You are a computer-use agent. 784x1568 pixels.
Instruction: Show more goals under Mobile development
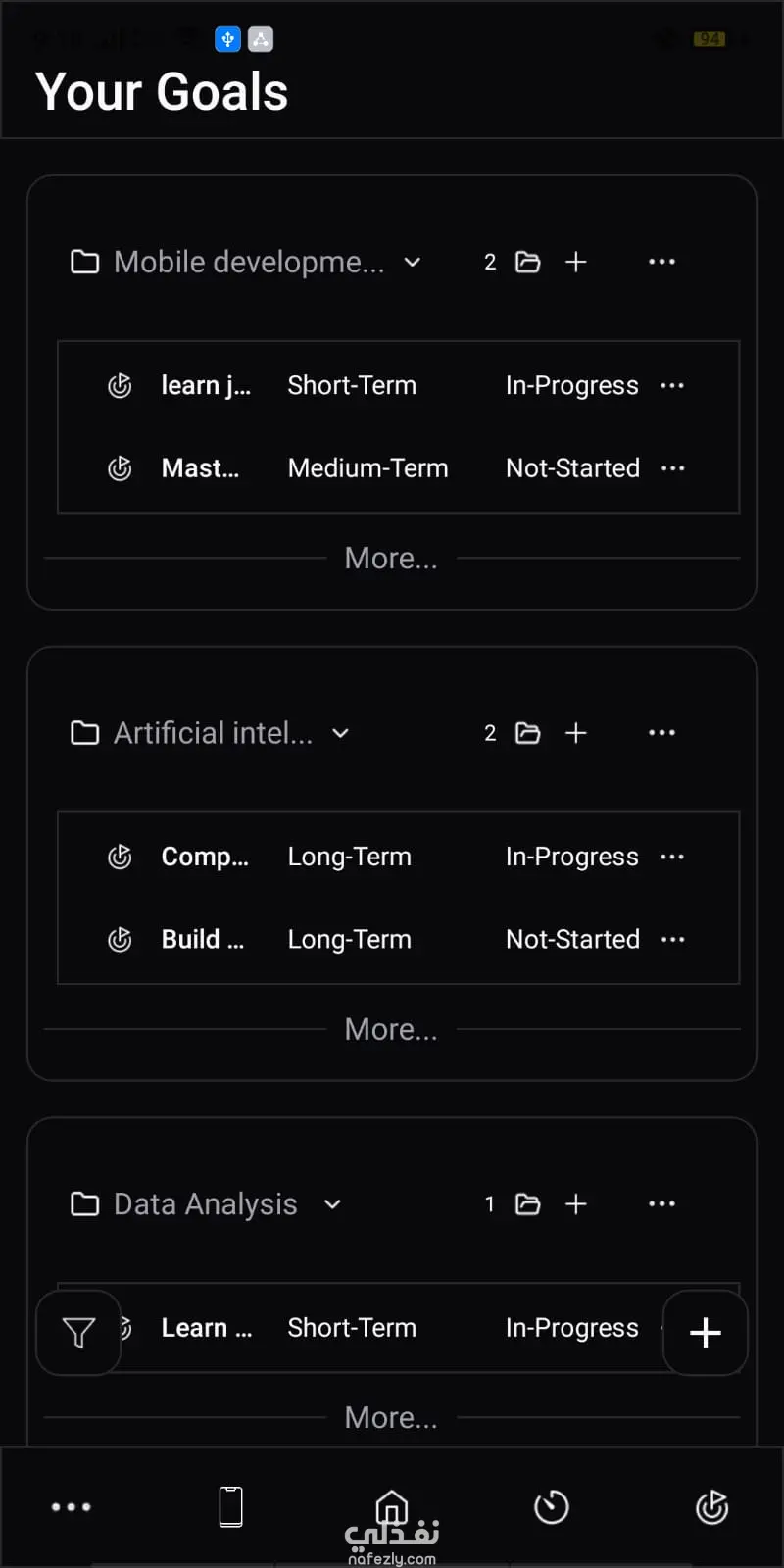point(391,558)
